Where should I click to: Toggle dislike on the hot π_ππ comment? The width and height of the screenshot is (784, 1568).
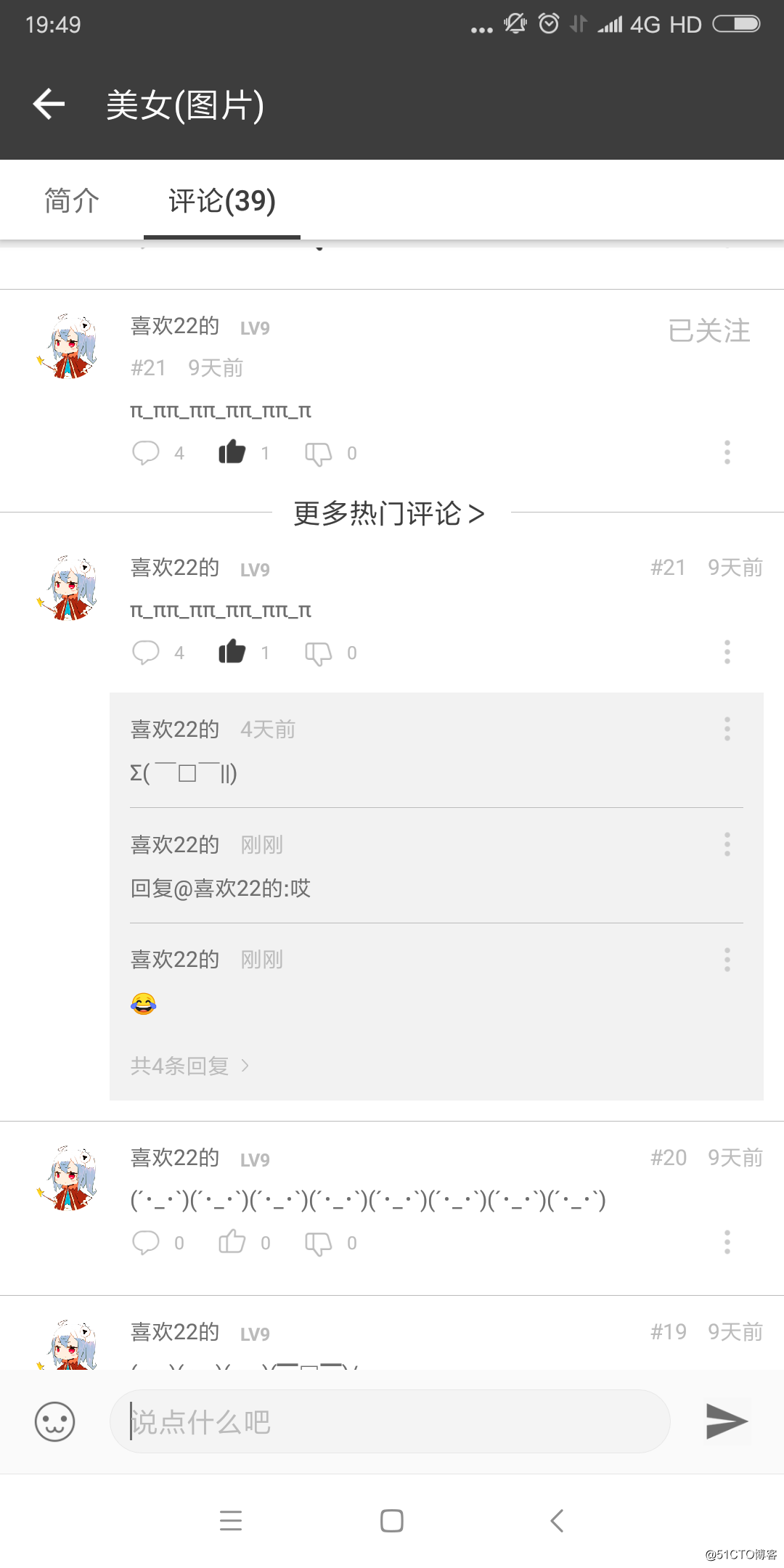click(317, 652)
